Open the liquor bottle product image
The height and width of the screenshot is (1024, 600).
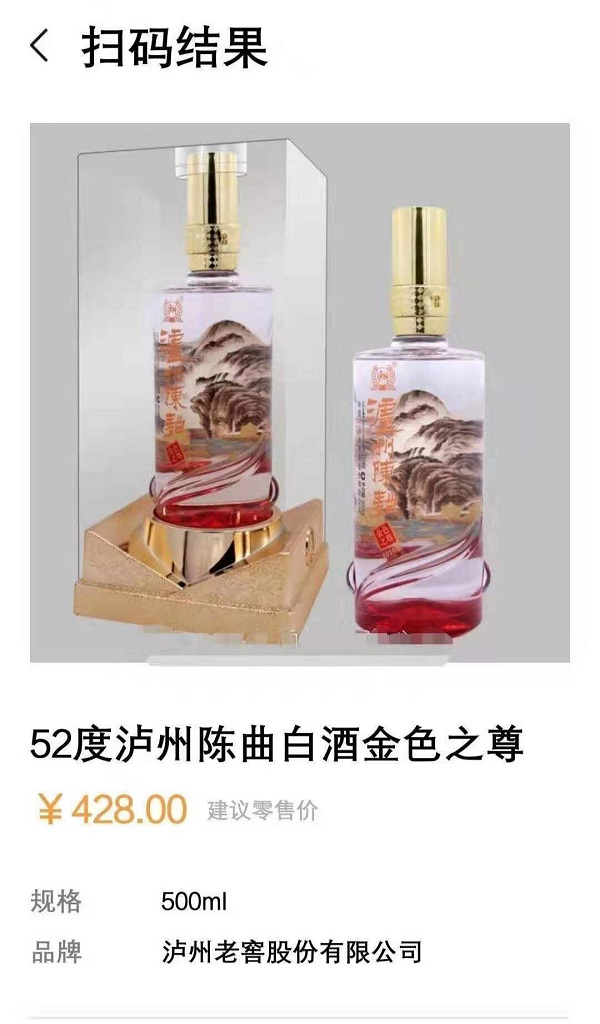[x=300, y=392]
